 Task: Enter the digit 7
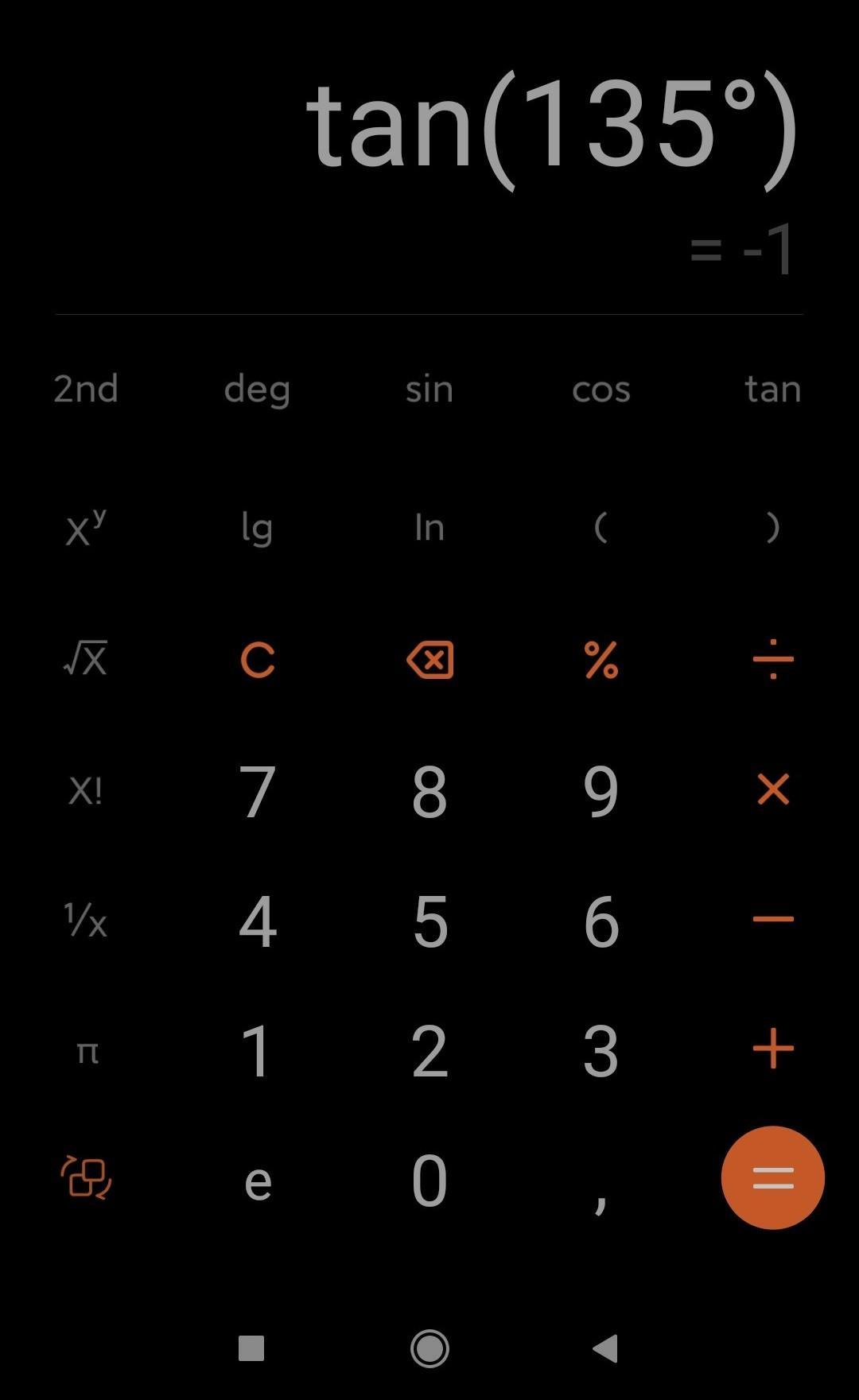coord(258,790)
